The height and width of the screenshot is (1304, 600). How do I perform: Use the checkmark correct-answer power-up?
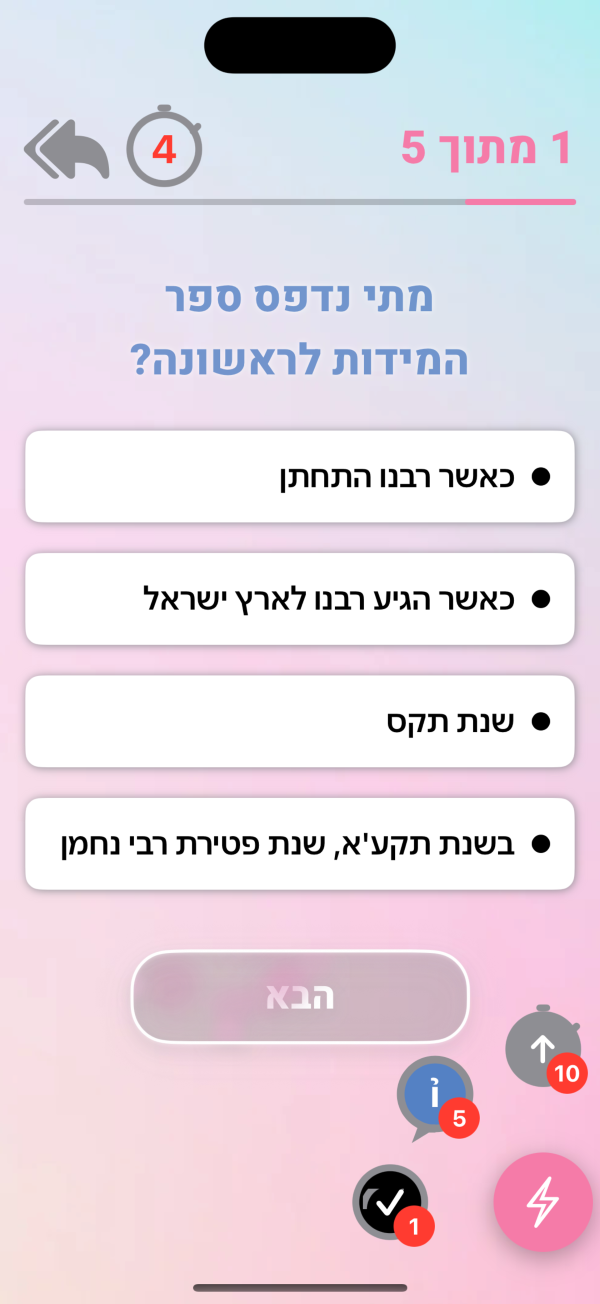point(390,1202)
